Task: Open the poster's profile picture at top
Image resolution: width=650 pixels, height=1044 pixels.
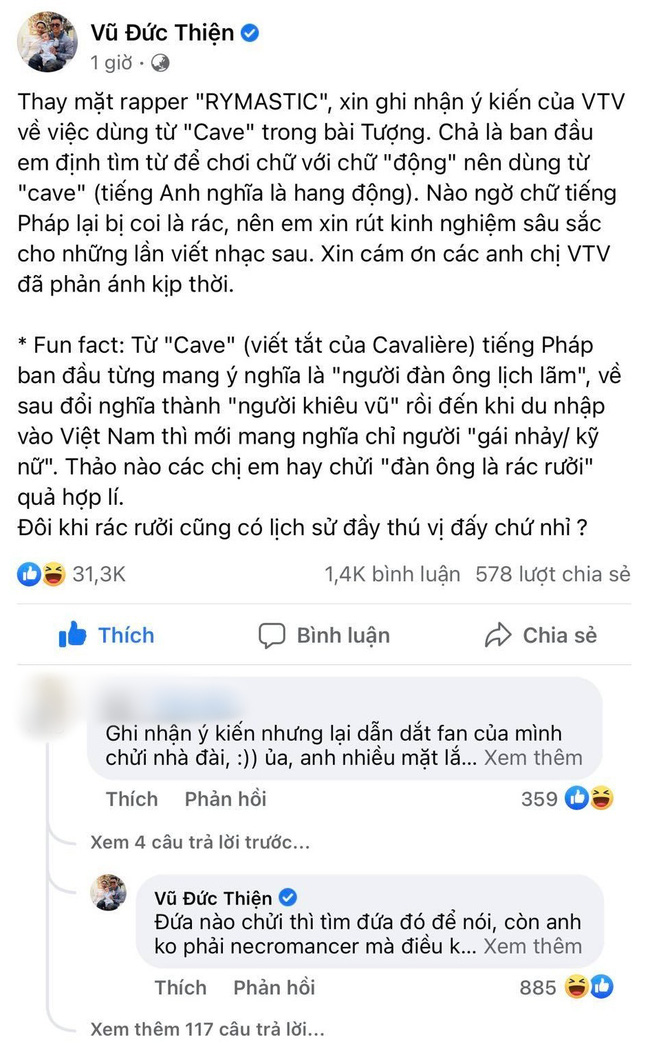Action: [47, 42]
